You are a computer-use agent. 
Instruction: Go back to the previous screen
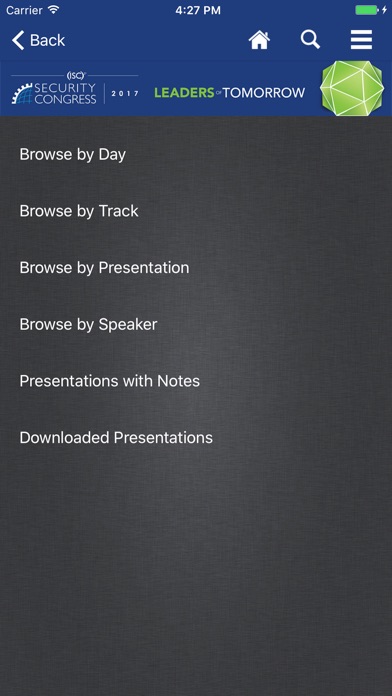38,40
